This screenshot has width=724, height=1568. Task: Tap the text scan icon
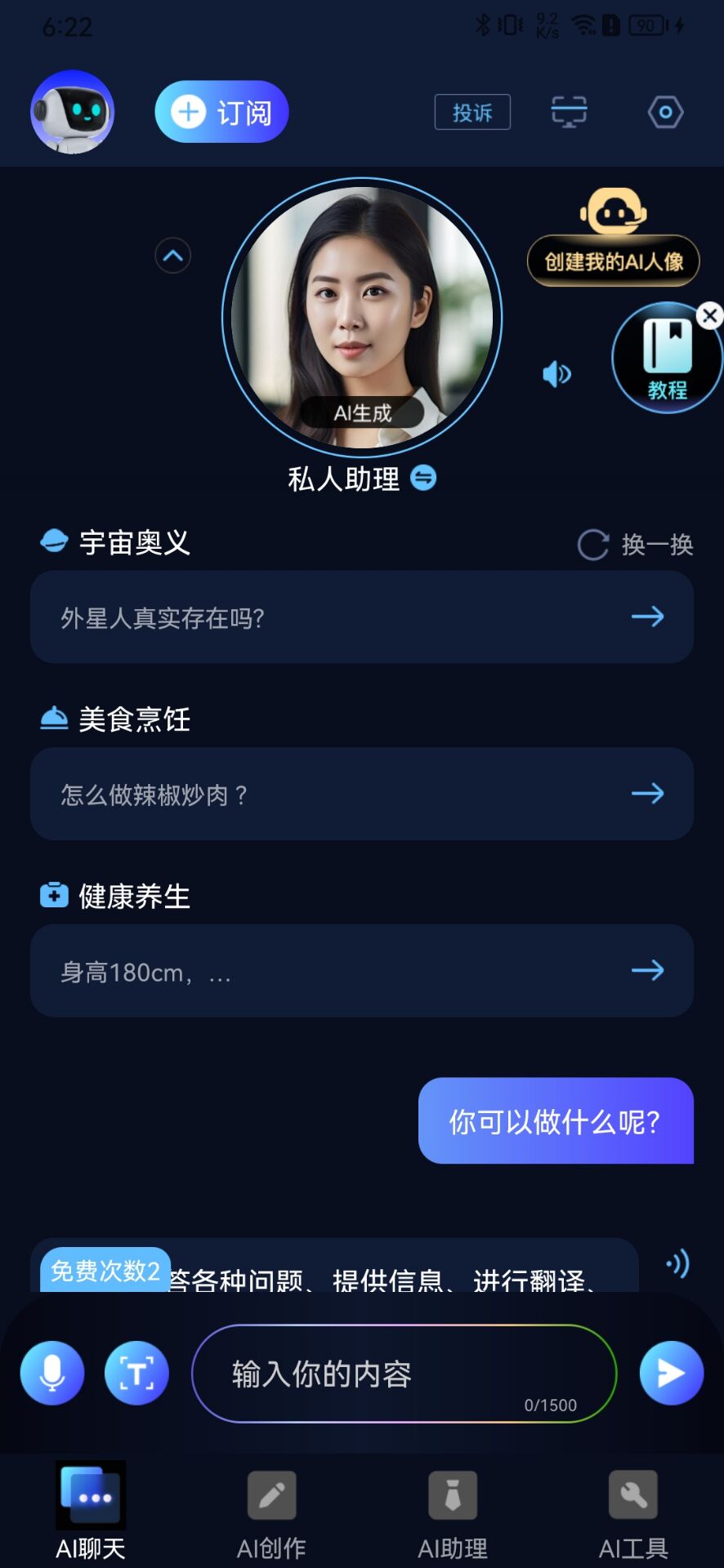(x=136, y=1374)
